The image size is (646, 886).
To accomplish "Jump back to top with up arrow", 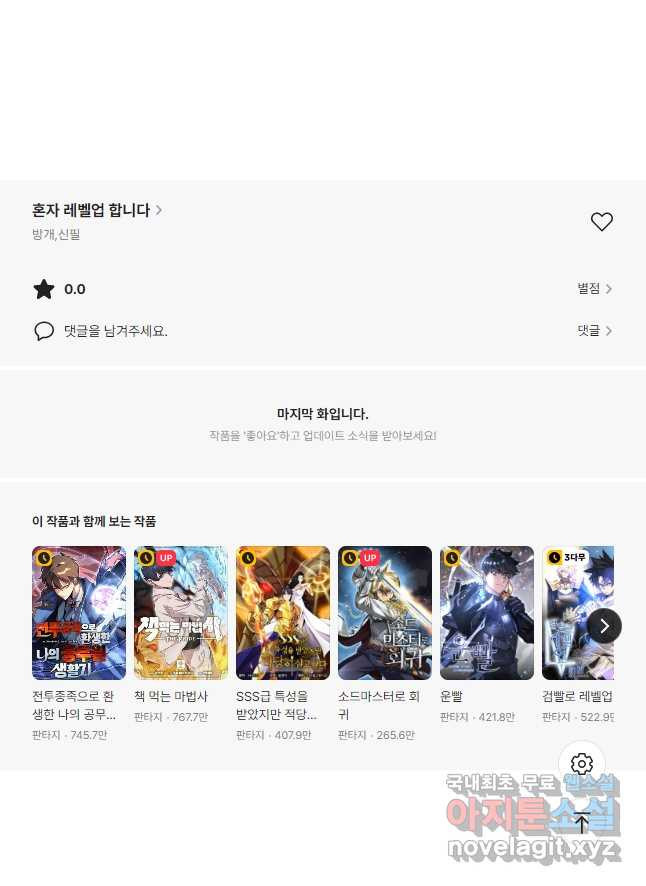I will tap(582, 824).
